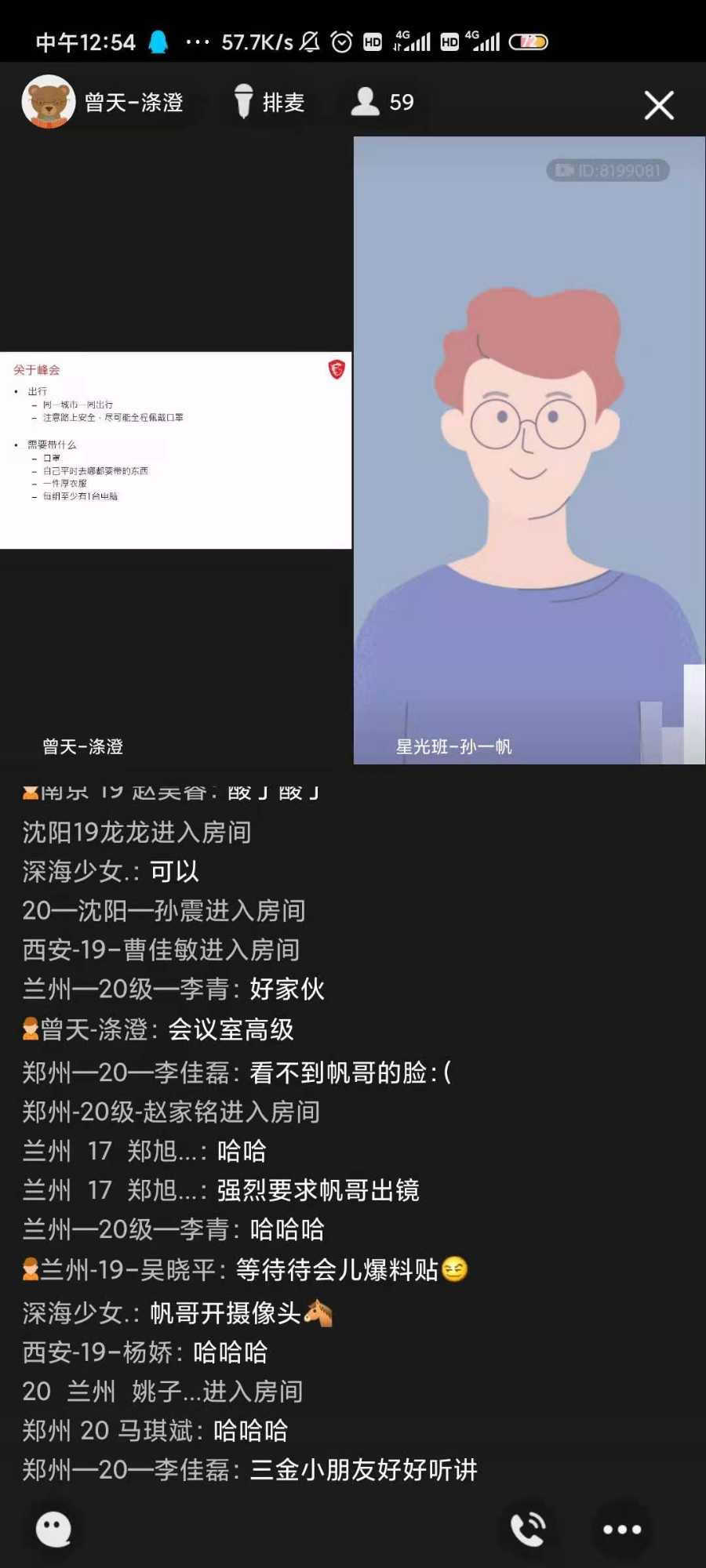Open the chat emoji bubble icon
This screenshot has height=1568, width=706.
tap(53, 1529)
